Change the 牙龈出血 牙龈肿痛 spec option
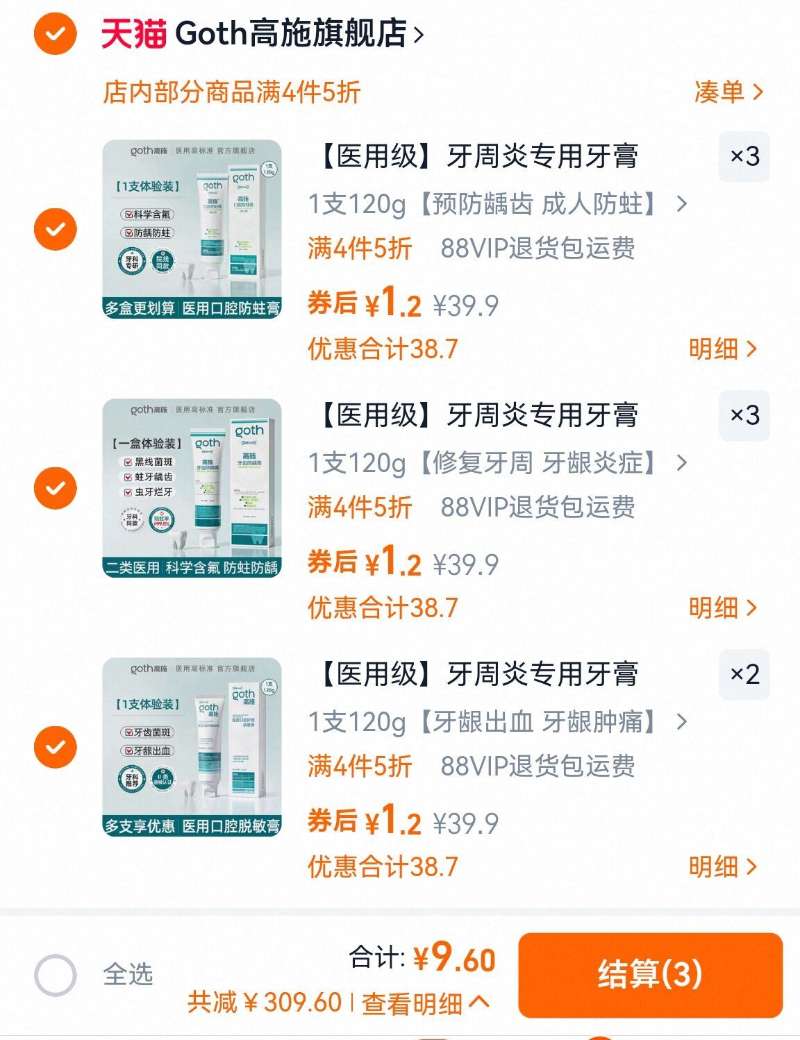The width and height of the screenshot is (800, 1040). point(497,722)
